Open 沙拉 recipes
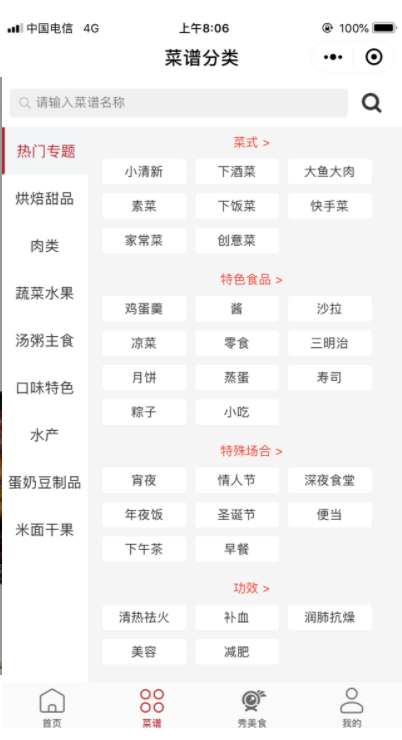 pyautogui.click(x=329, y=309)
